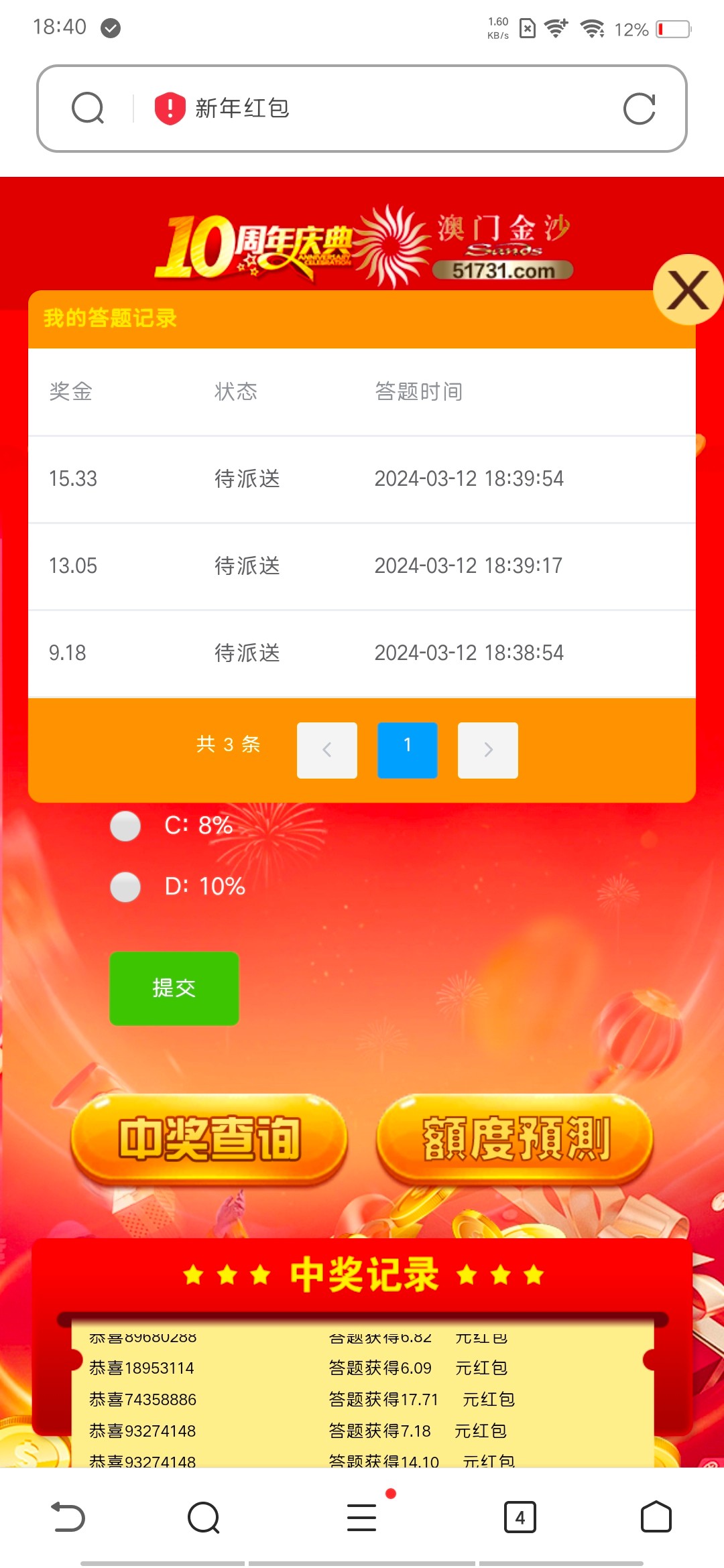The width and height of the screenshot is (724, 1568).
Task: Open 额度预测 quota prediction
Action: (516, 1138)
